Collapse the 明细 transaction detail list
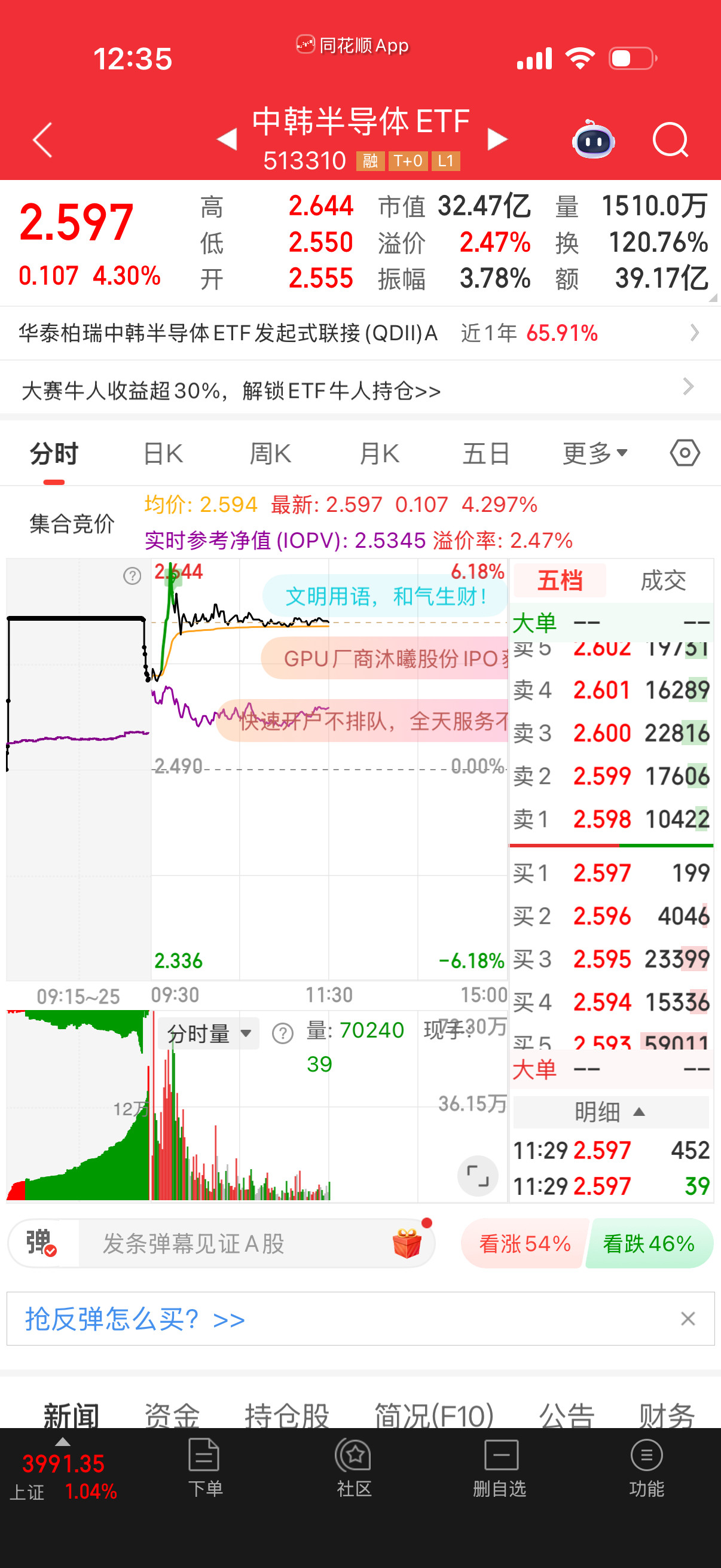The image size is (721, 1568). tap(610, 1112)
